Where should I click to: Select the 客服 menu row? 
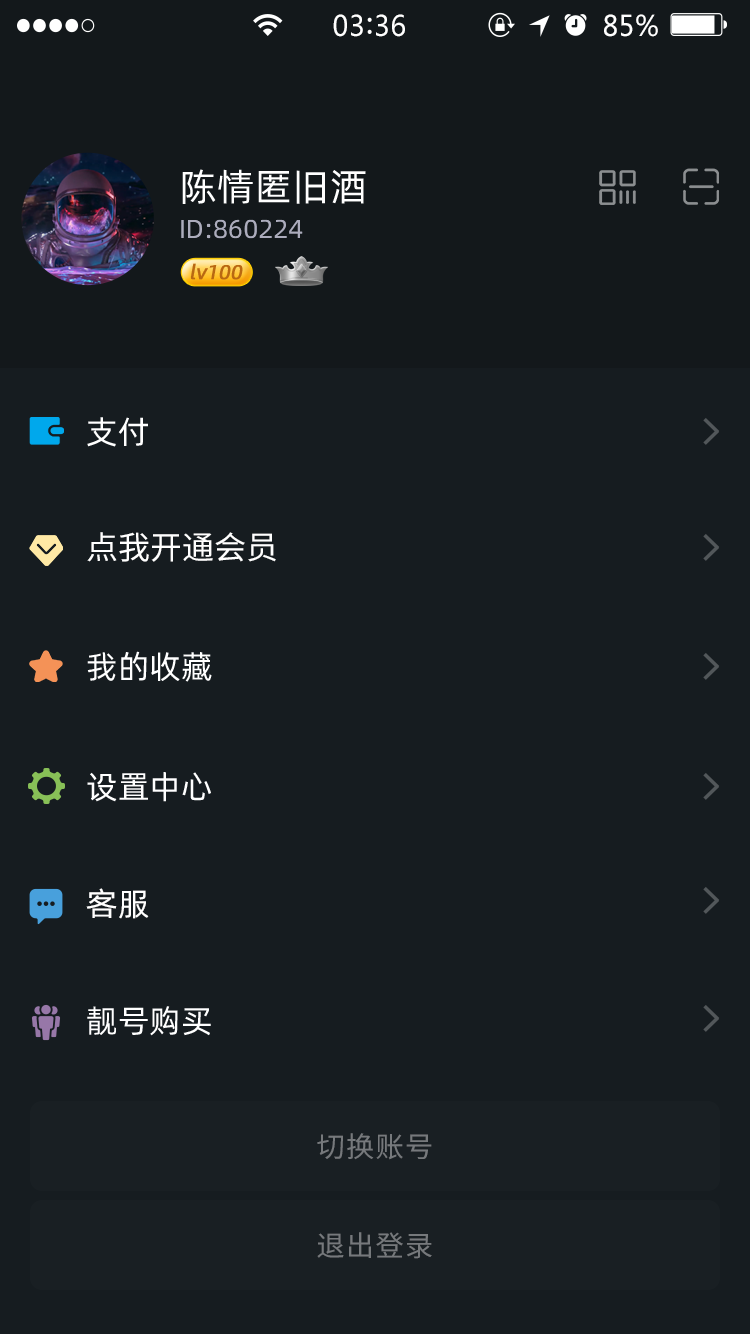118,903
